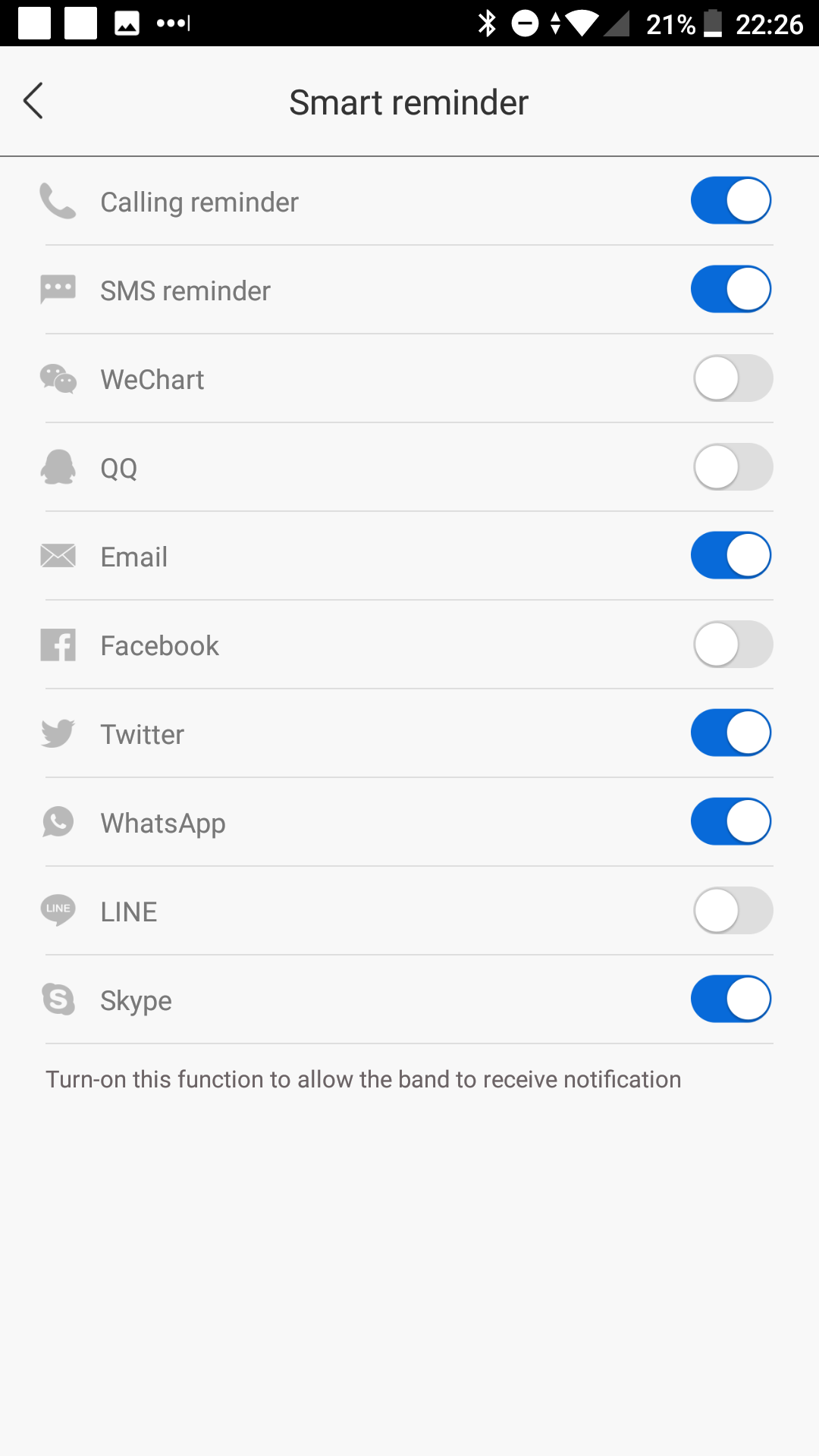Enable the LINE reminder switch
The image size is (819, 1456).
(733, 911)
